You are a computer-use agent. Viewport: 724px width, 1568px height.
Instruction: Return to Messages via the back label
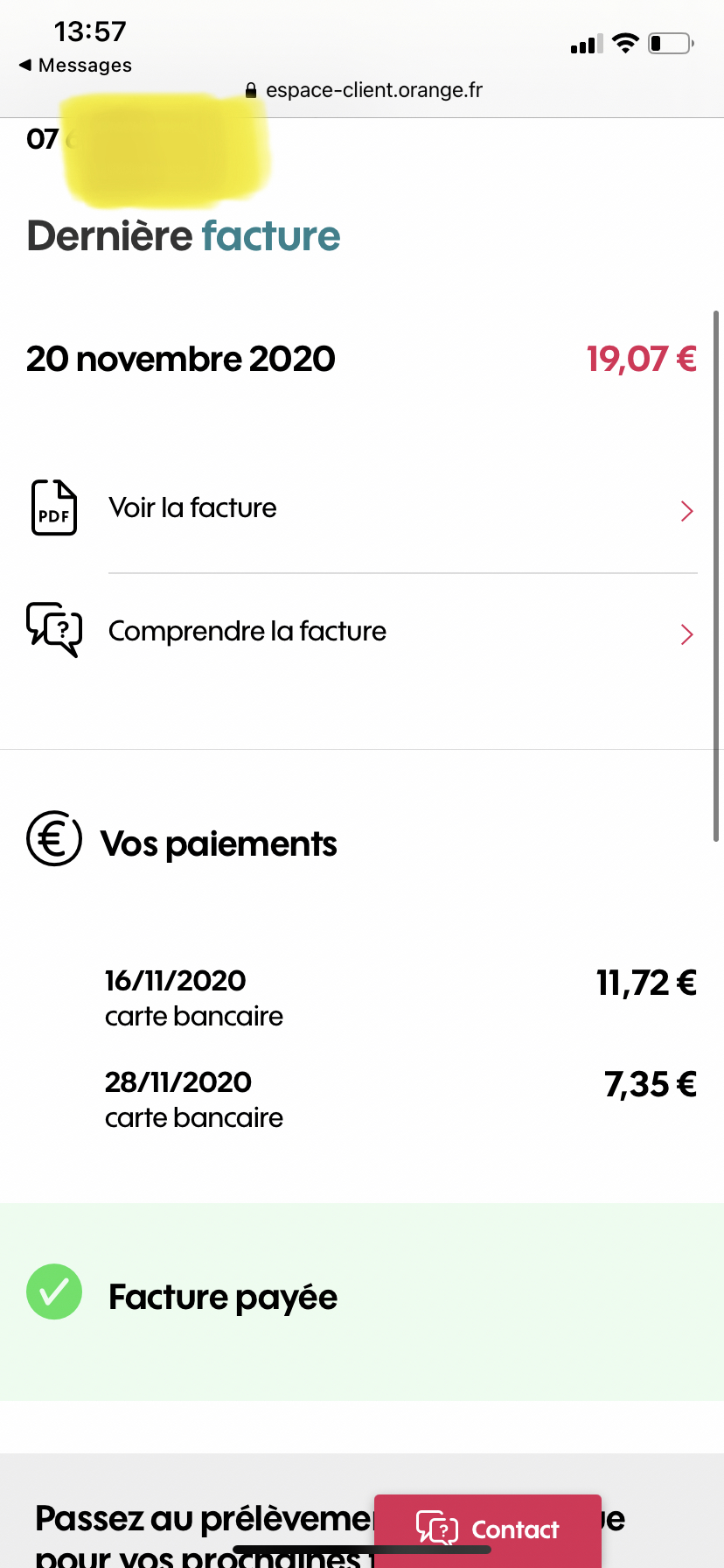click(x=74, y=65)
